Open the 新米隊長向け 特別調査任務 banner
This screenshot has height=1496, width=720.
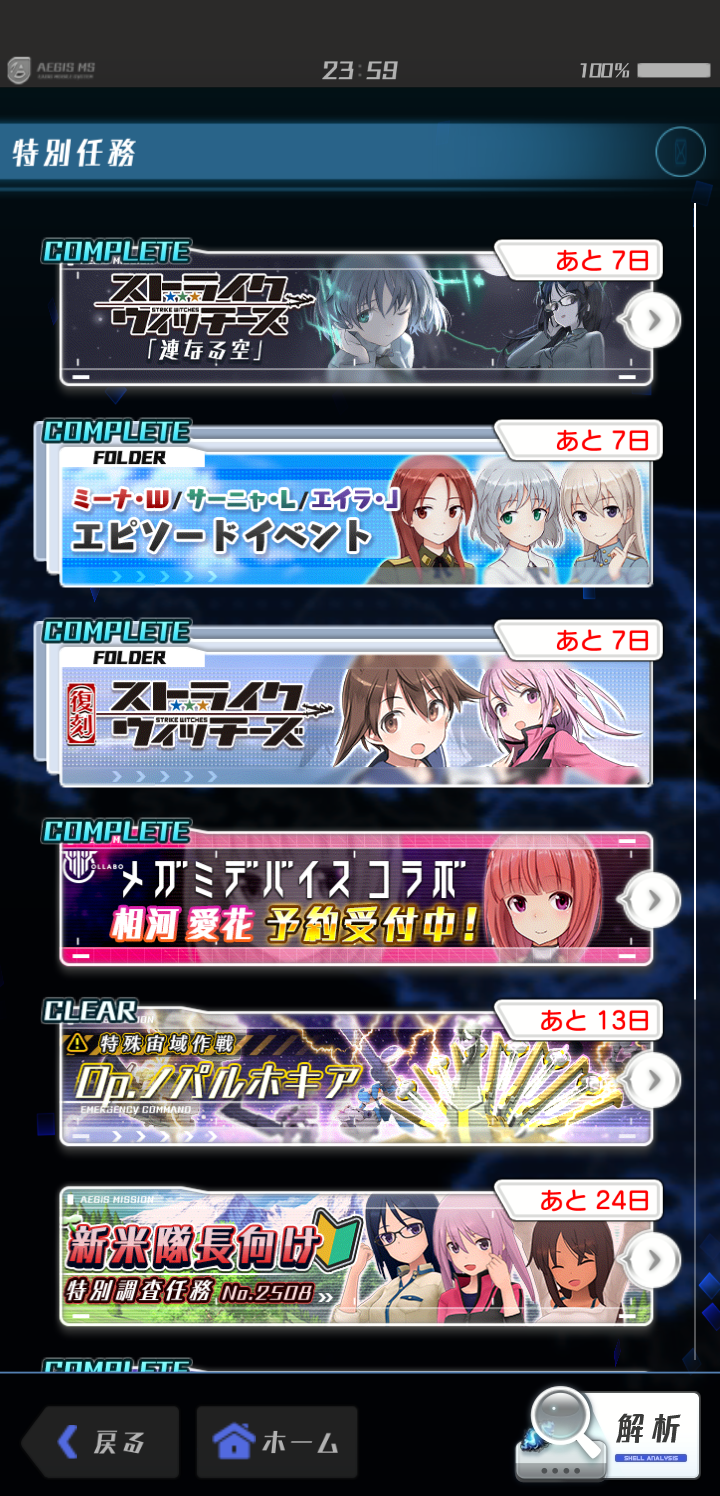tap(356, 1258)
